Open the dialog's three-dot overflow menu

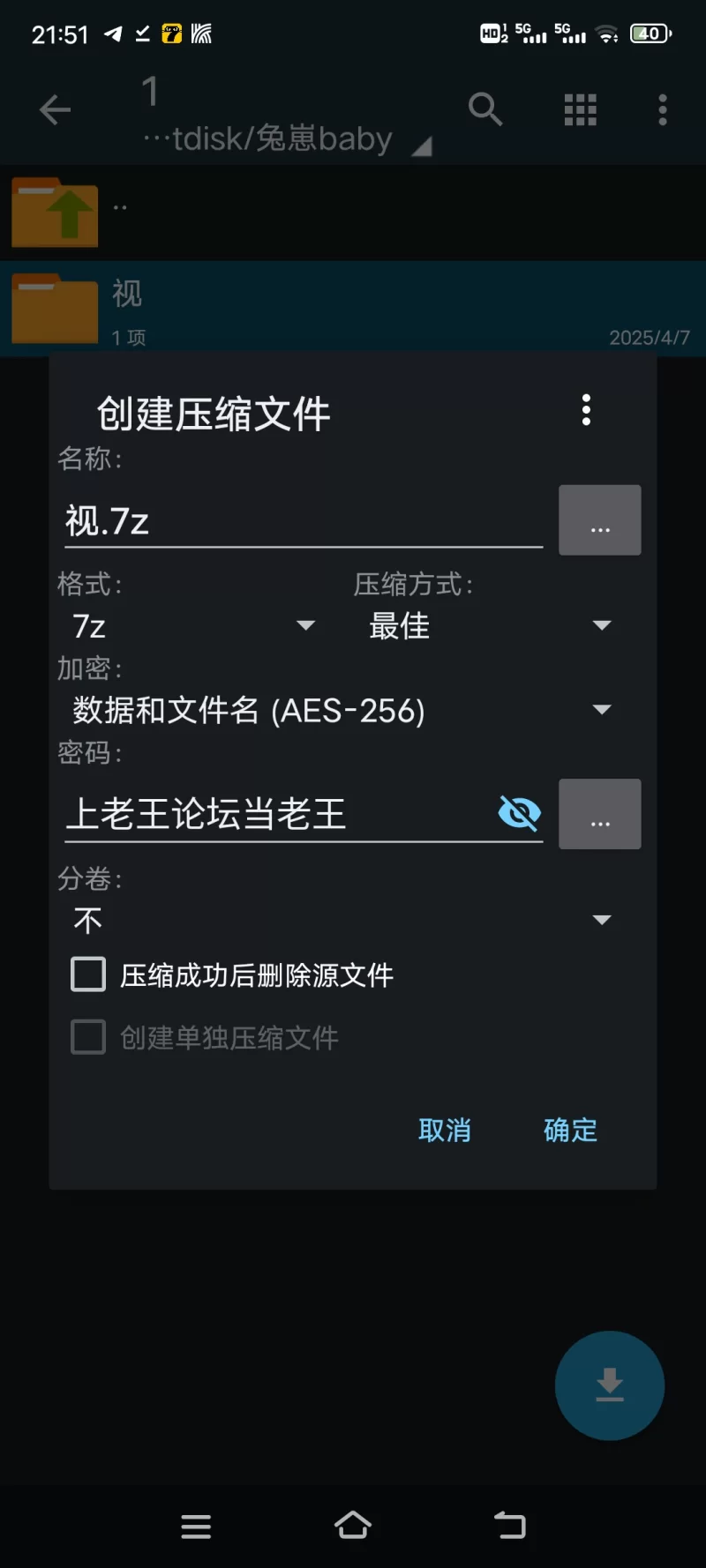pyautogui.click(x=586, y=410)
